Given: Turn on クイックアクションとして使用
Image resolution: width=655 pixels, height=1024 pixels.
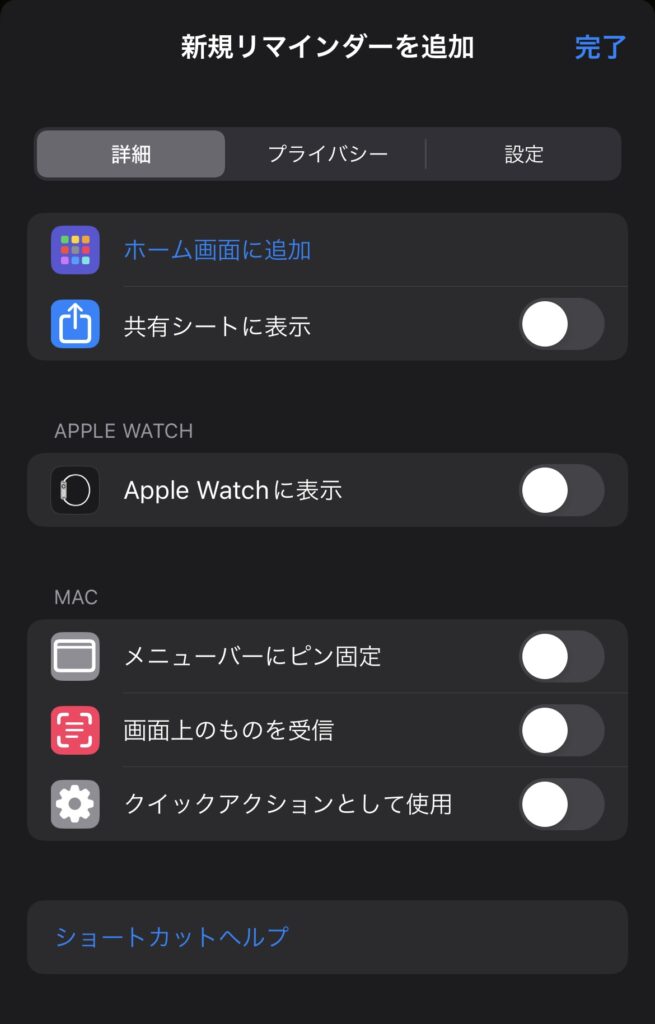Looking at the screenshot, I should click(x=561, y=804).
